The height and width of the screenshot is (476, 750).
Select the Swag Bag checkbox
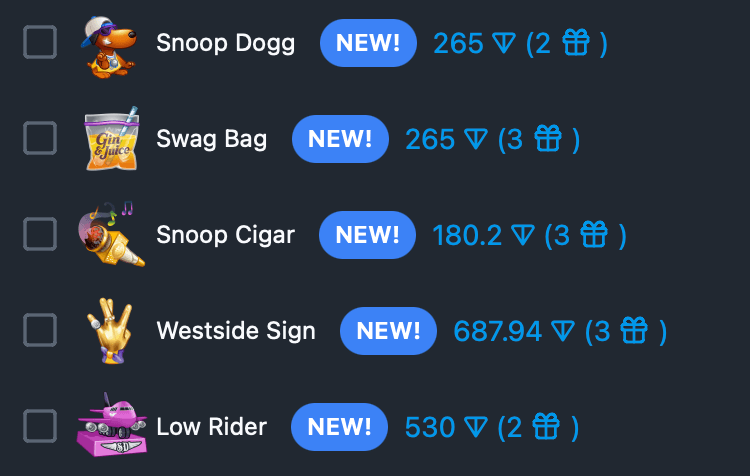[x=40, y=139]
